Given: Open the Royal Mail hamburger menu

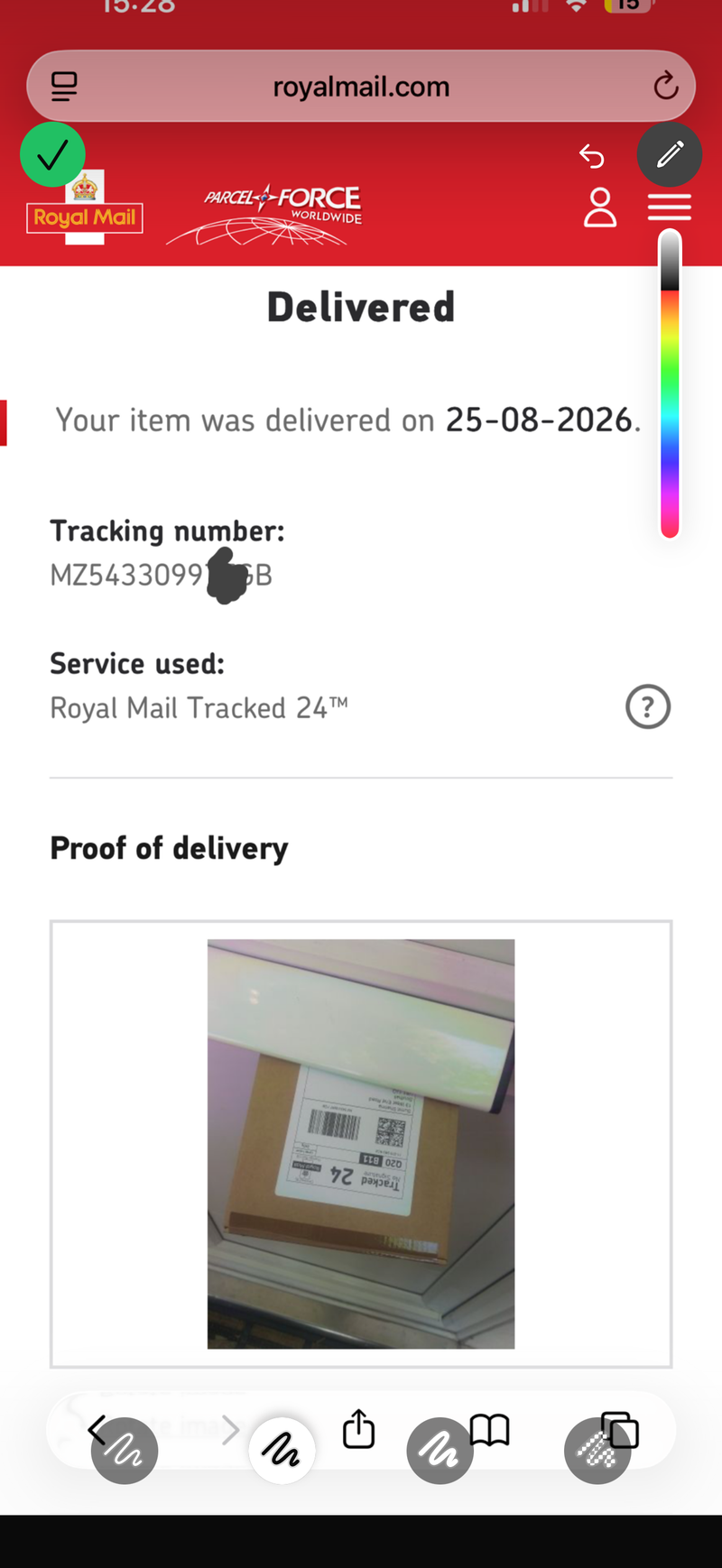Looking at the screenshot, I should pyautogui.click(x=670, y=208).
